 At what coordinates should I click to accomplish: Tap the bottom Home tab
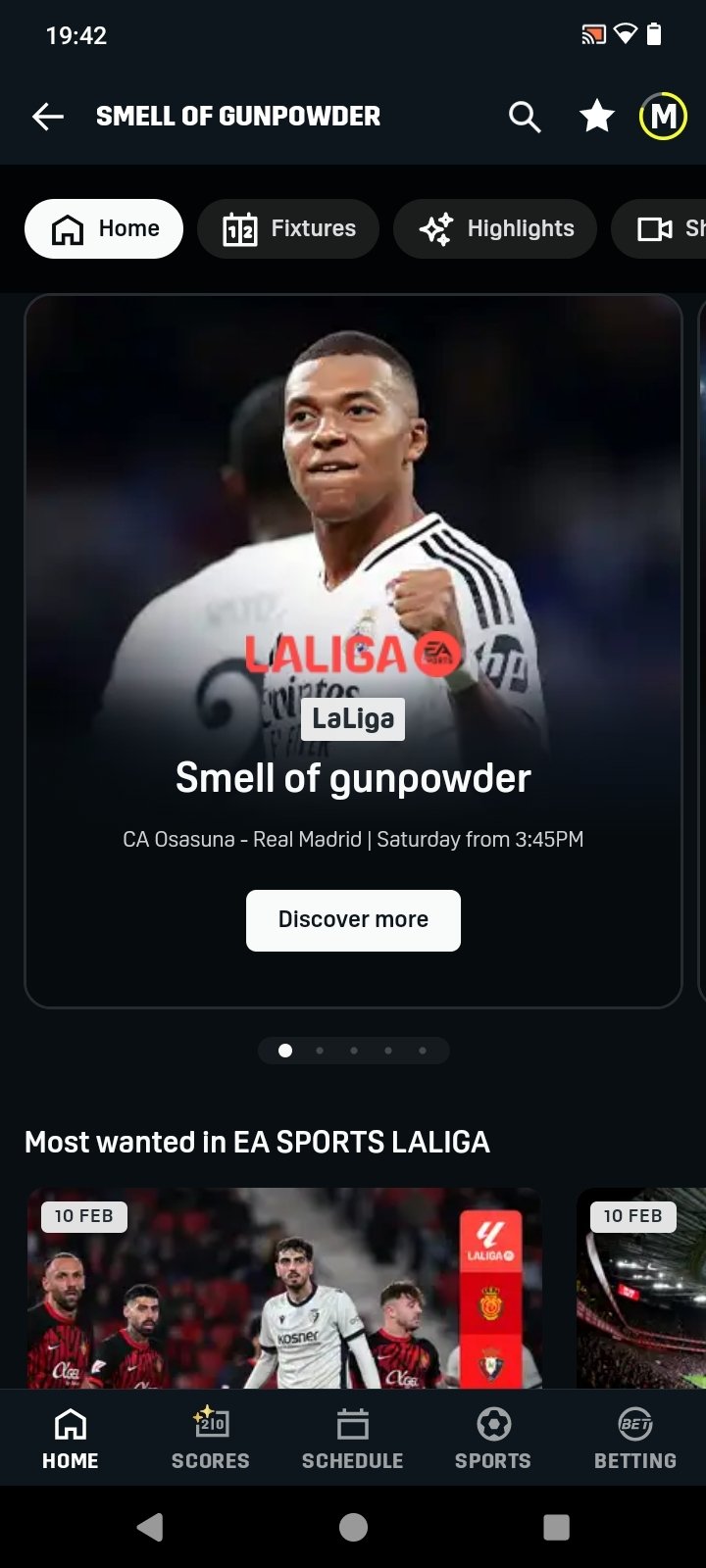[71, 1438]
